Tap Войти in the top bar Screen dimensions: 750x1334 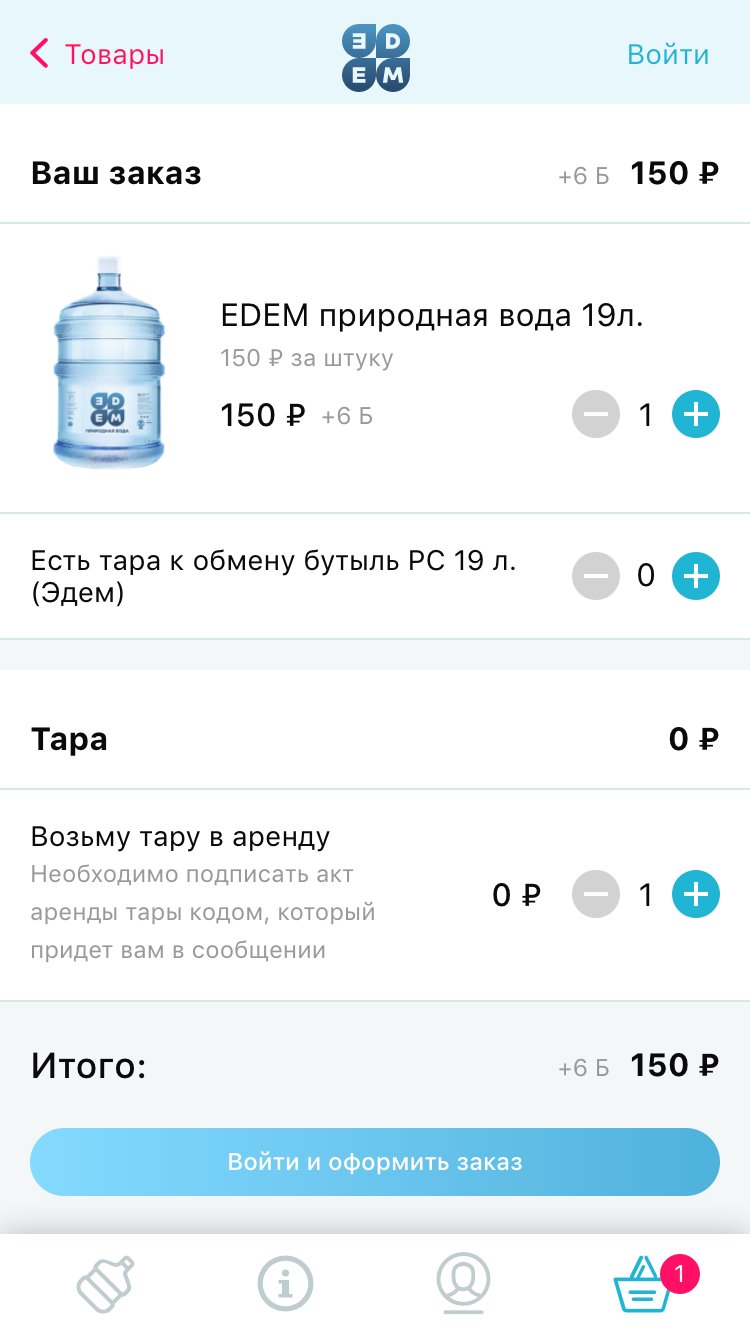pyautogui.click(x=667, y=54)
